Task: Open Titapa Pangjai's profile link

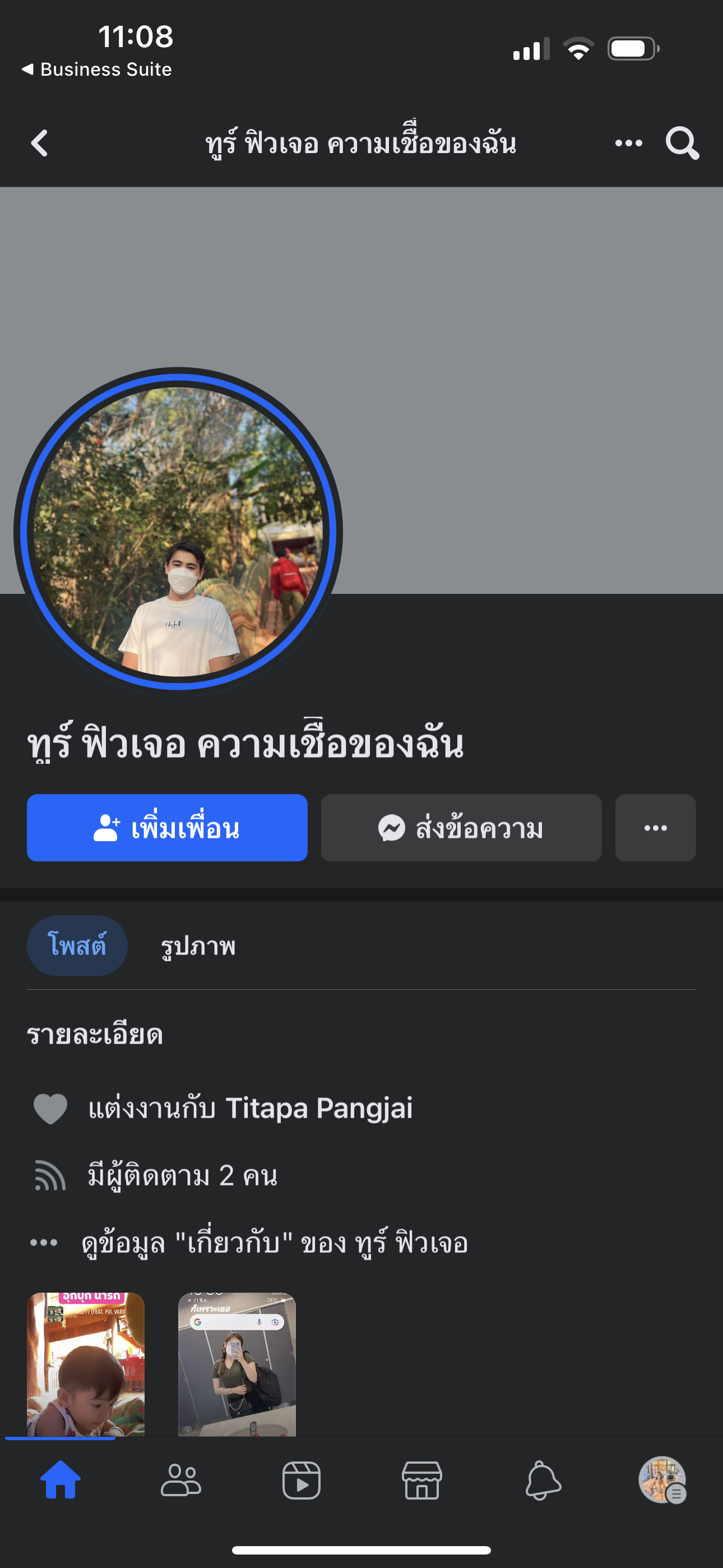Action: tap(318, 1108)
